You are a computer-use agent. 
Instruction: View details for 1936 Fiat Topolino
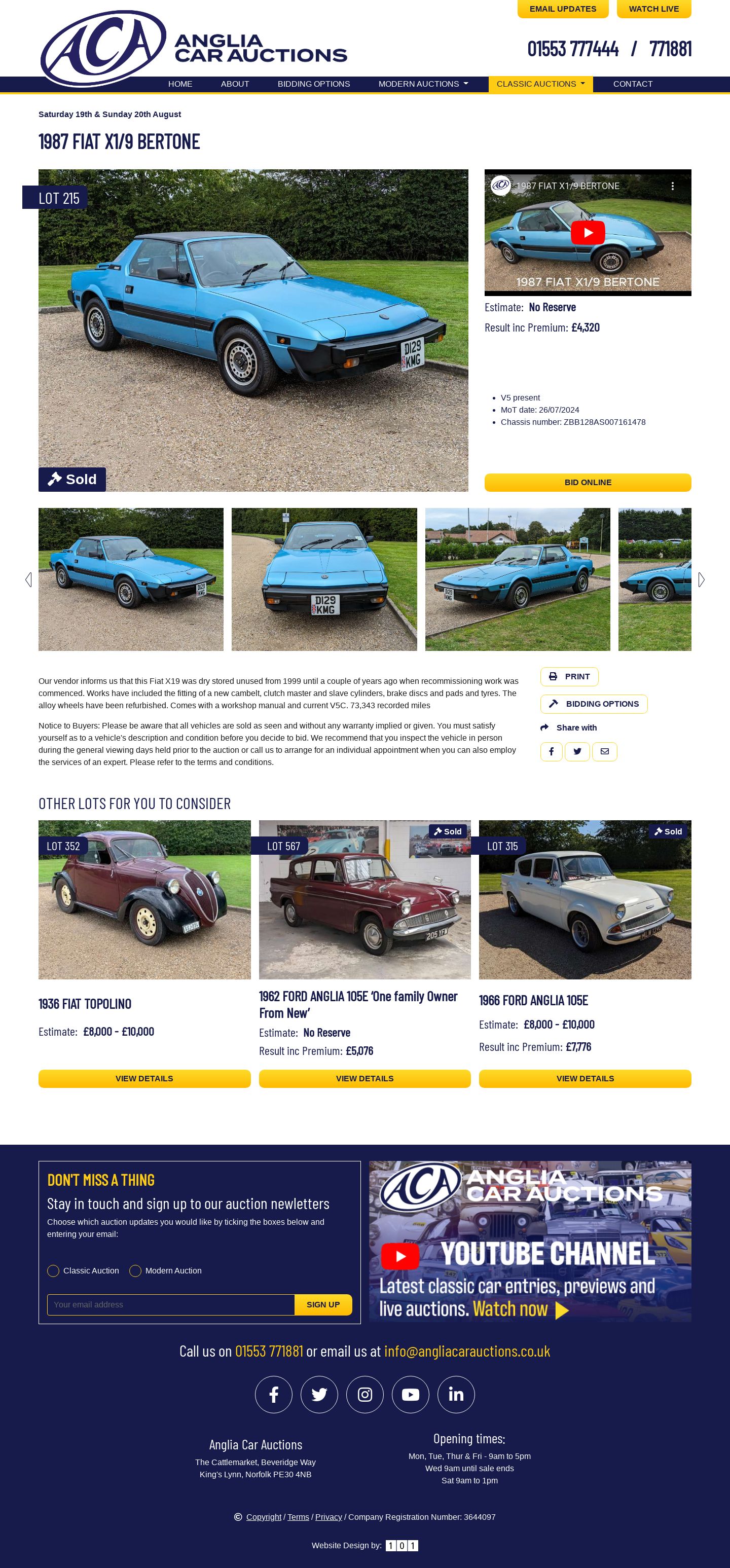tap(144, 1078)
